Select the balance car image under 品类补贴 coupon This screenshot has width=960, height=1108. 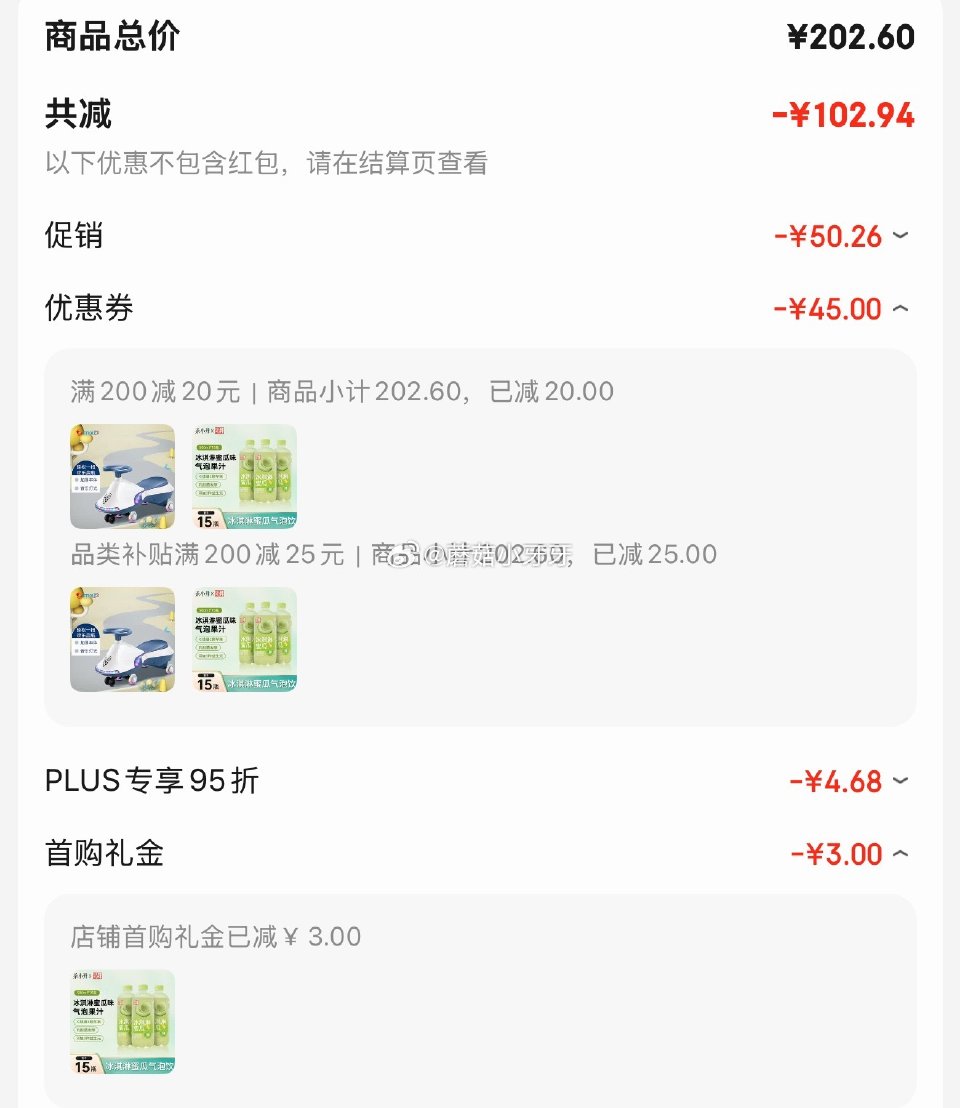[x=121, y=640]
